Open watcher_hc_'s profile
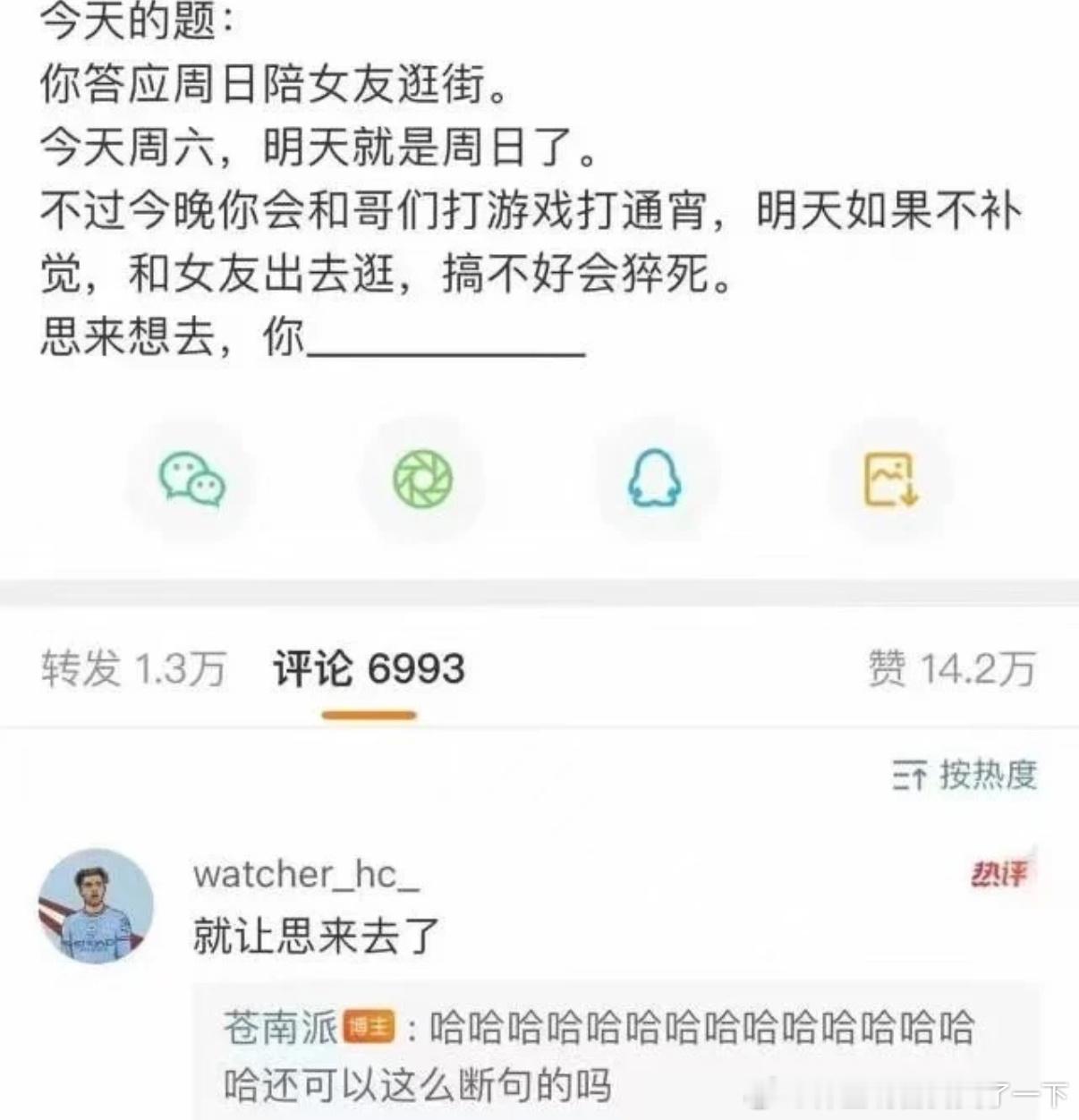This screenshot has width=1079, height=1120. pyautogui.click(x=309, y=878)
